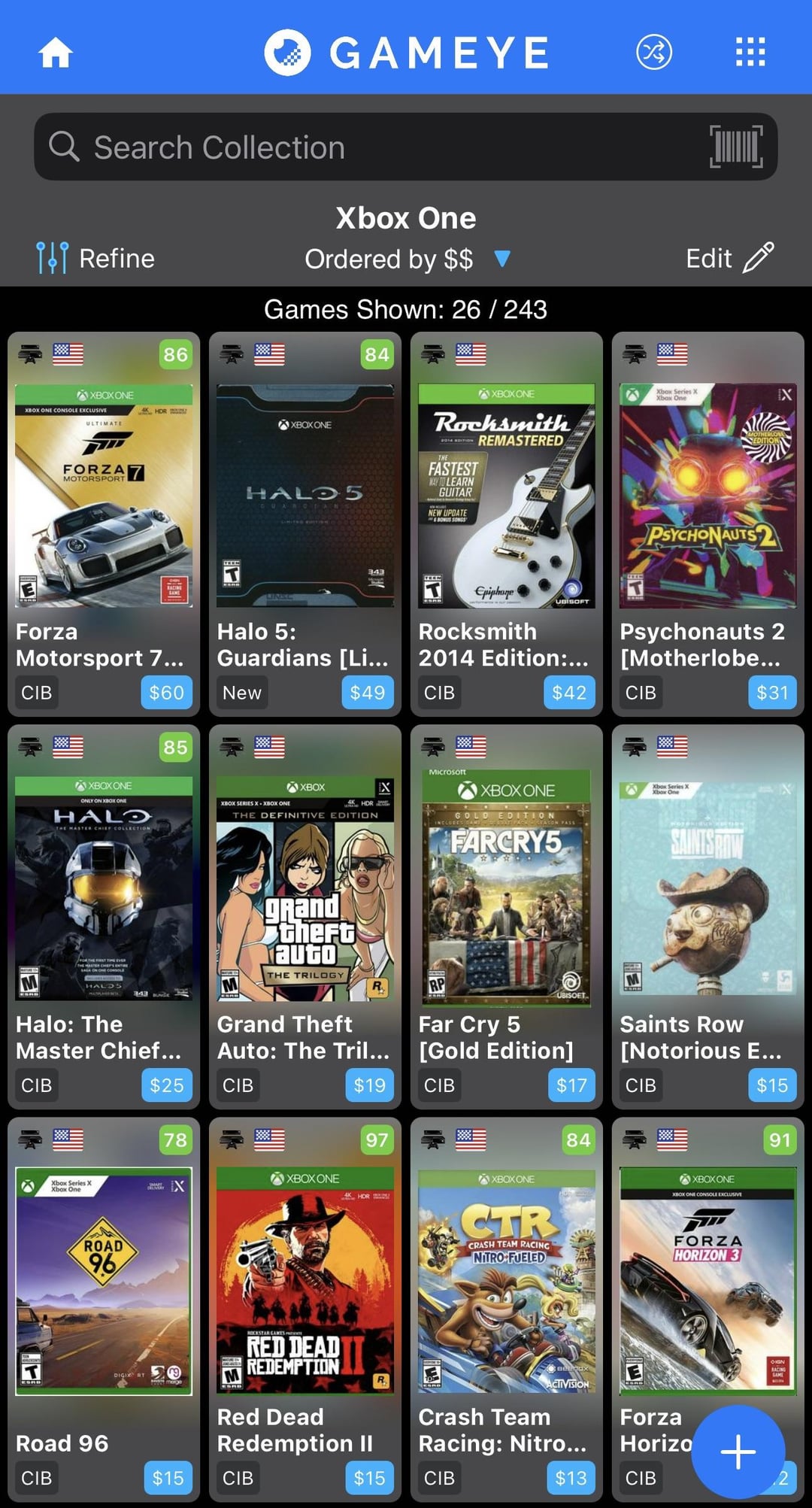Tap the shuffle random game icon
The height and width of the screenshot is (1508, 812).
(654, 53)
